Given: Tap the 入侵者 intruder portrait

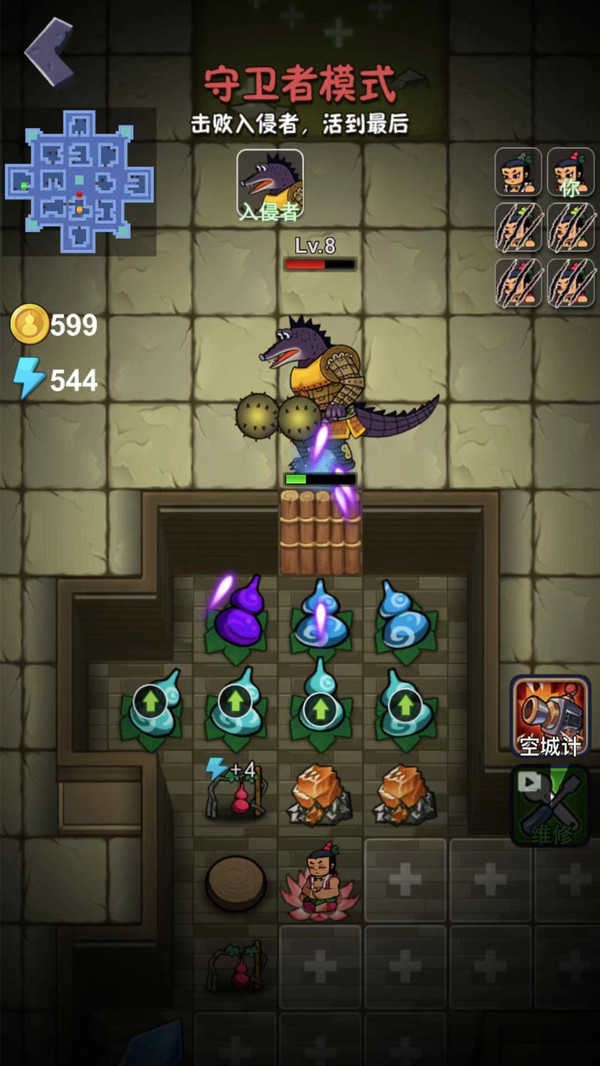Looking at the screenshot, I should point(270,185).
